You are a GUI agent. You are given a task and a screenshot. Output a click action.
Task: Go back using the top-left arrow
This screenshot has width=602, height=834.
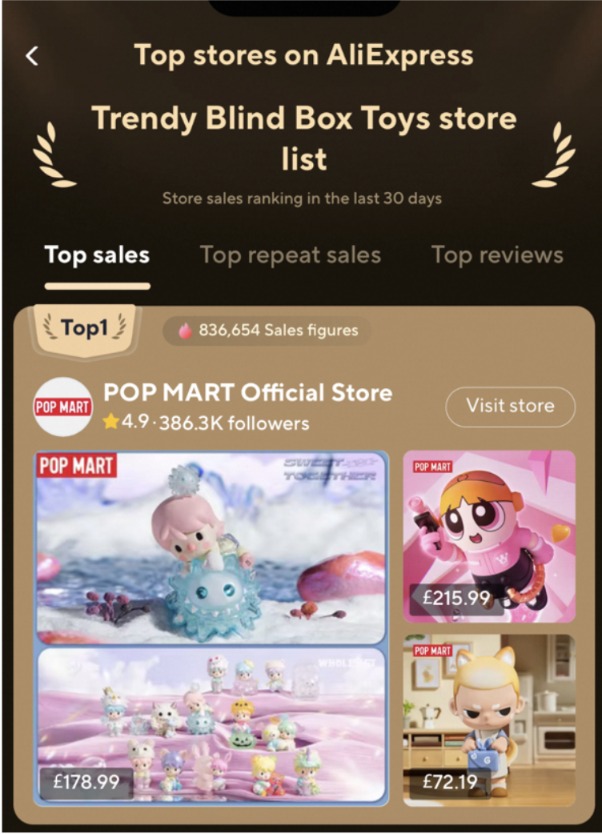(x=32, y=56)
